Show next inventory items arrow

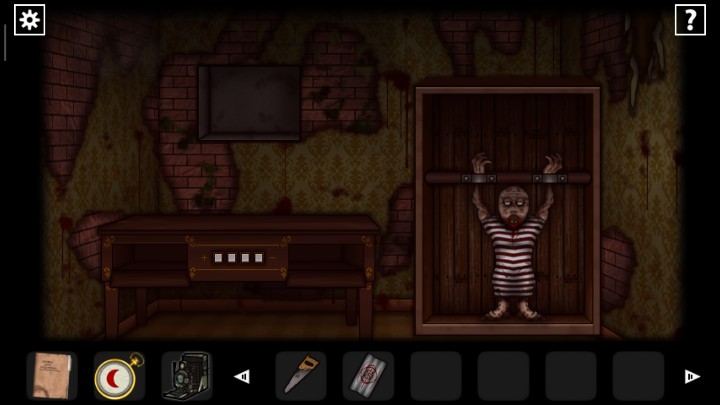point(691,377)
